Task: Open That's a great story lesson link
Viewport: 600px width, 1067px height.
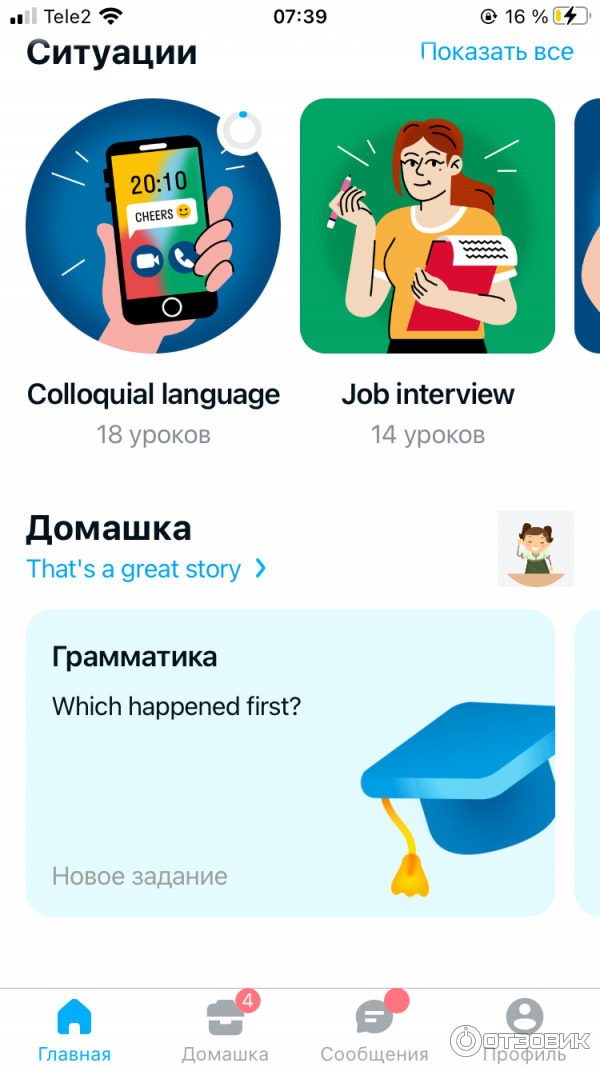Action: [146, 569]
